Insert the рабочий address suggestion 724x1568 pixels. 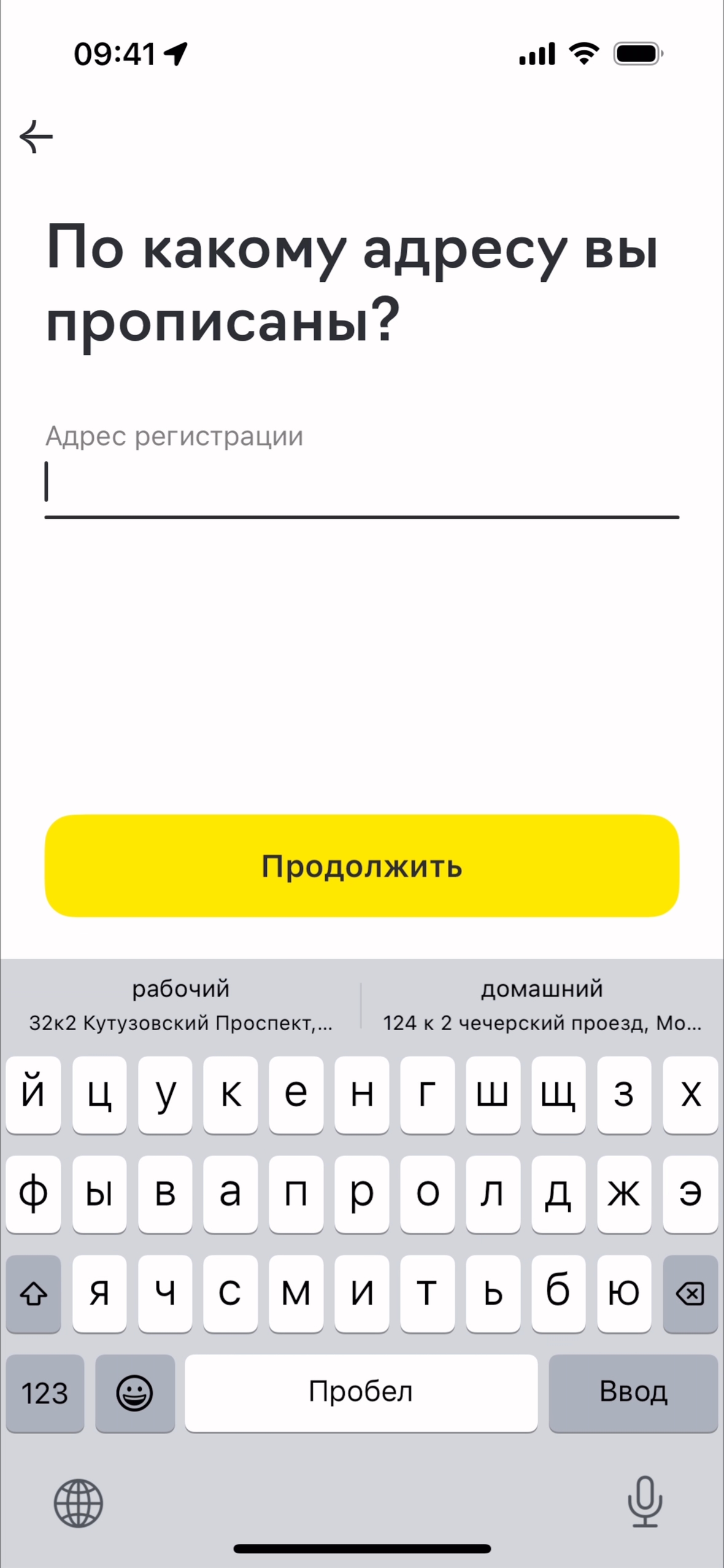[x=180, y=1006]
